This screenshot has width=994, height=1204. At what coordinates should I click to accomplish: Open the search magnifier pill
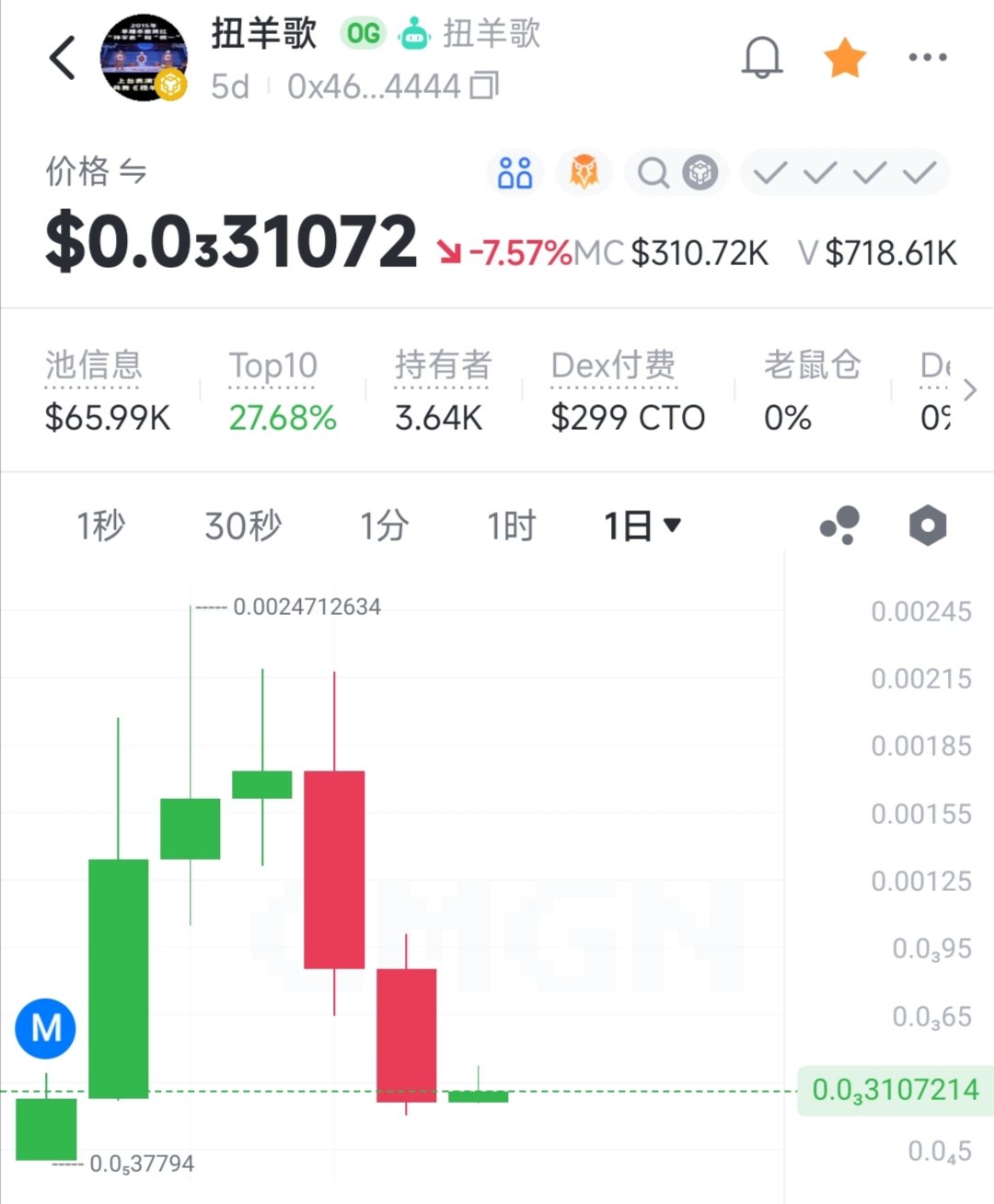[x=653, y=173]
